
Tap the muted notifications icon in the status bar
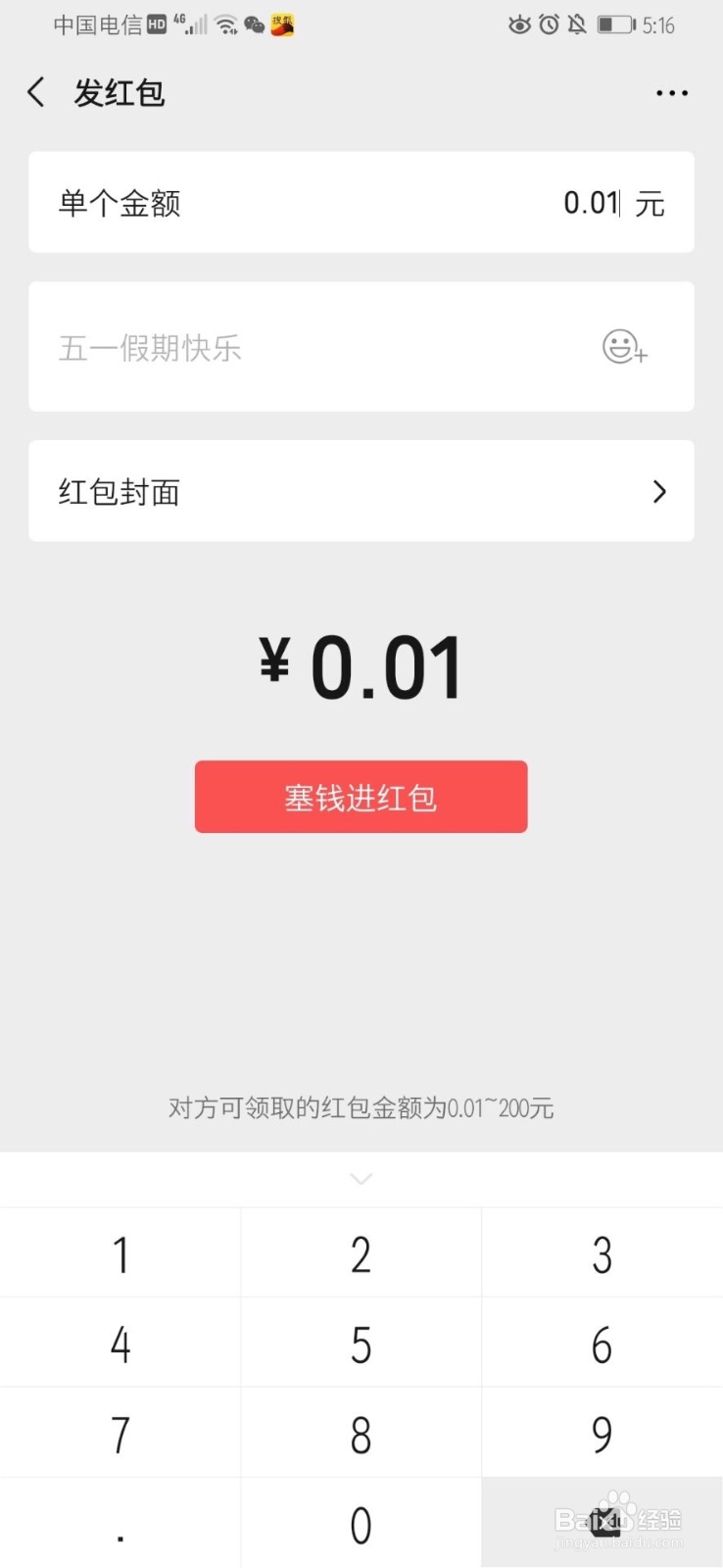point(579,25)
